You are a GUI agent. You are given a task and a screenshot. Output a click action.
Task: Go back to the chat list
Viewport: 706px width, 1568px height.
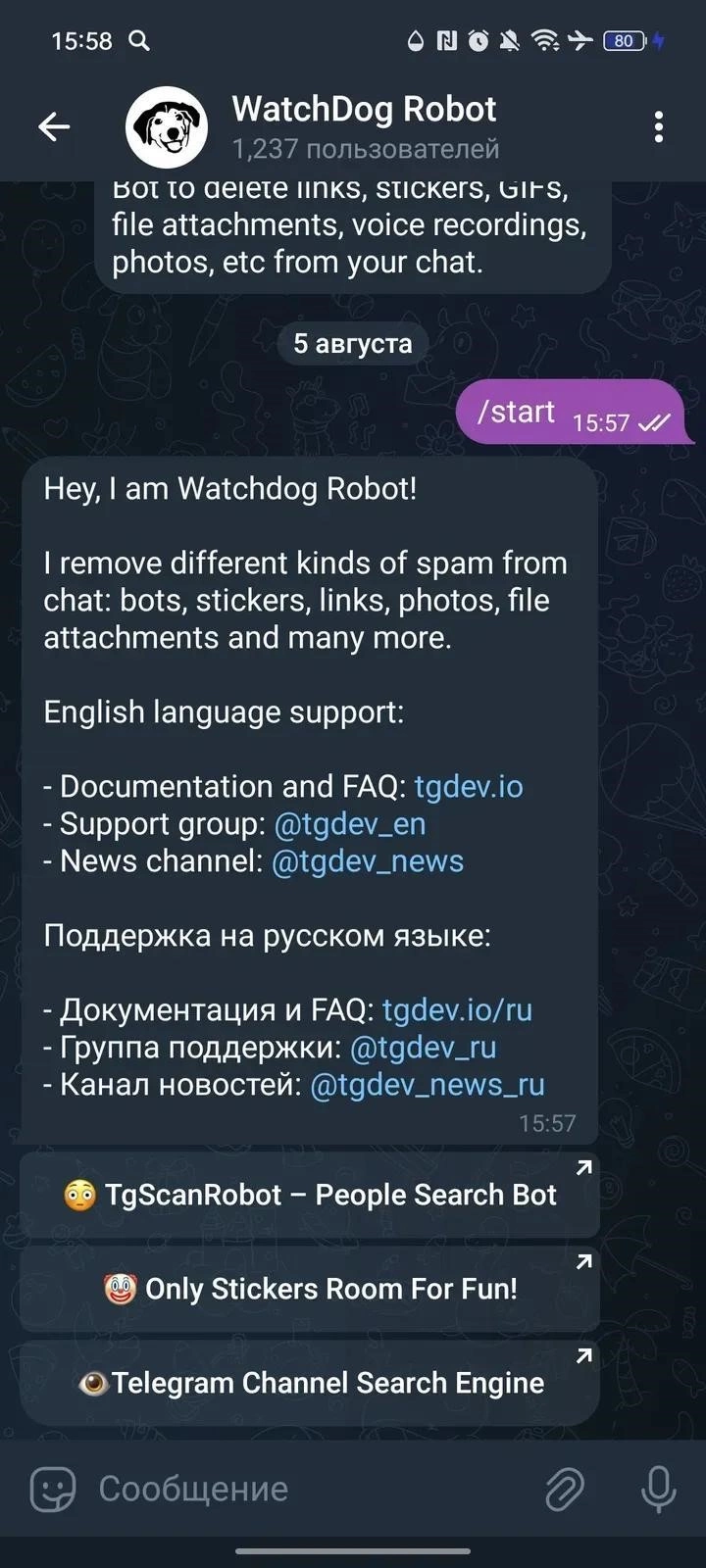pyautogui.click(x=54, y=126)
